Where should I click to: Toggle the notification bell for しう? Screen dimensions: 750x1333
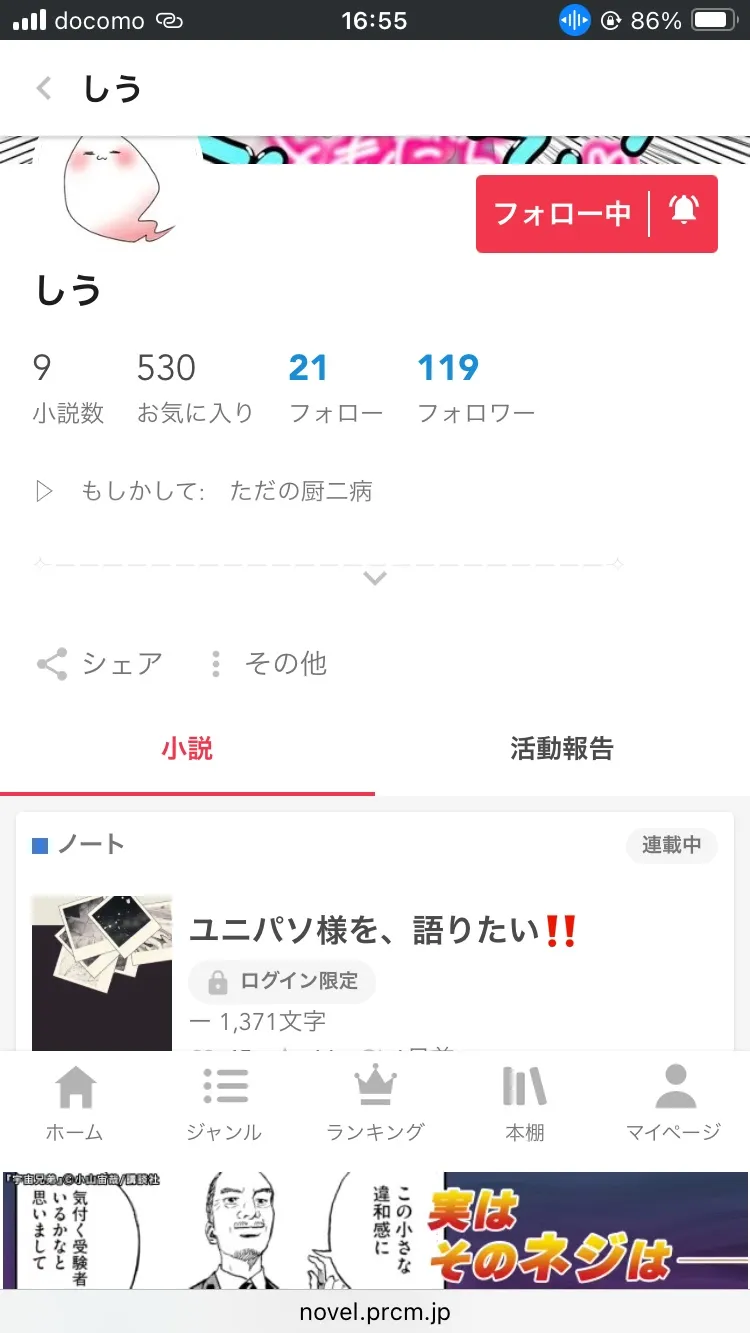pos(684,213)
